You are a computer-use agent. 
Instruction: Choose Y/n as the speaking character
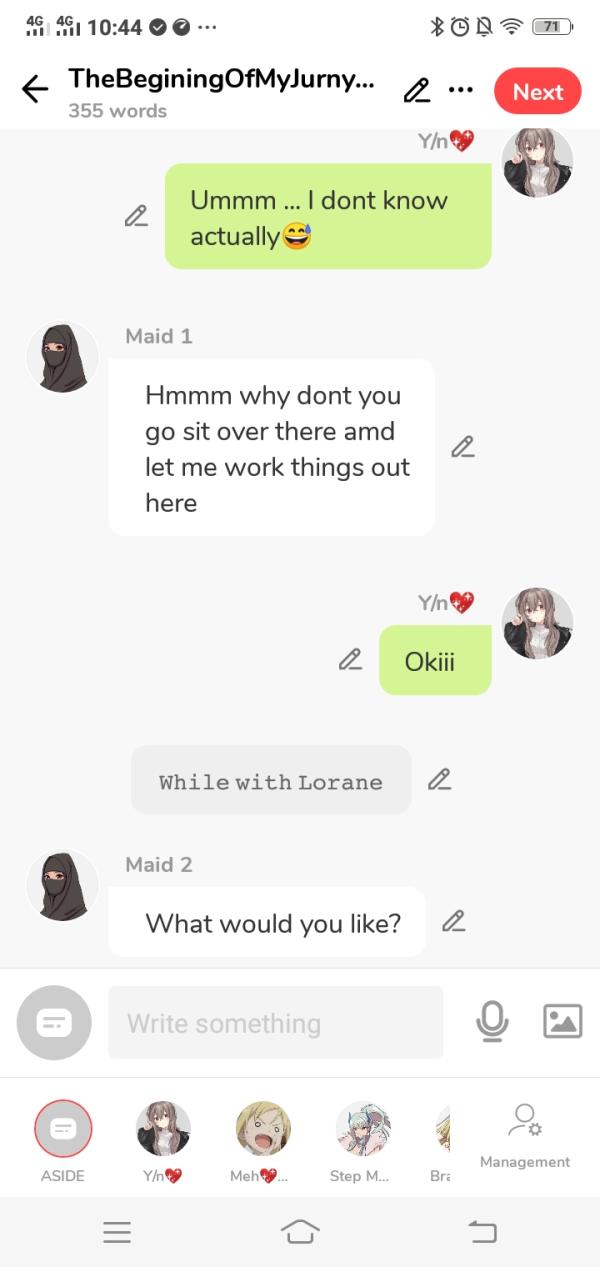tap(162, 1130)
